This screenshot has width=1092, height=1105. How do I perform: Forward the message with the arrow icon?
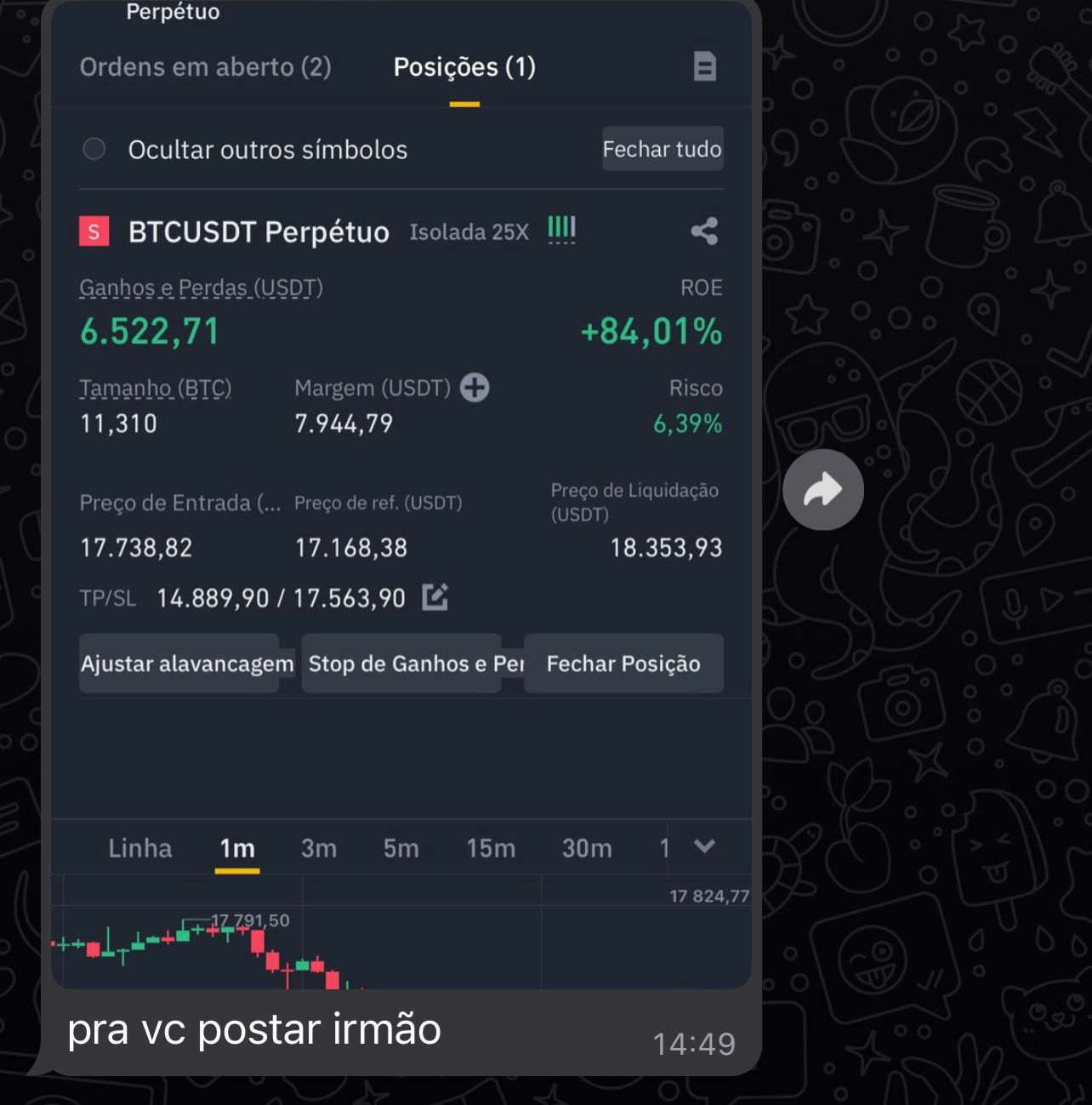822,489
